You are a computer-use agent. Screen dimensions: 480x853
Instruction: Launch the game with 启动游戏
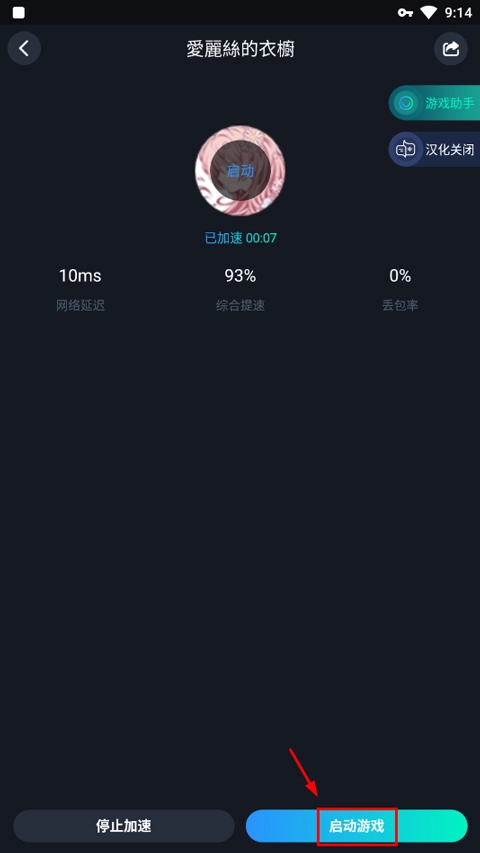(x=356, y=826)
